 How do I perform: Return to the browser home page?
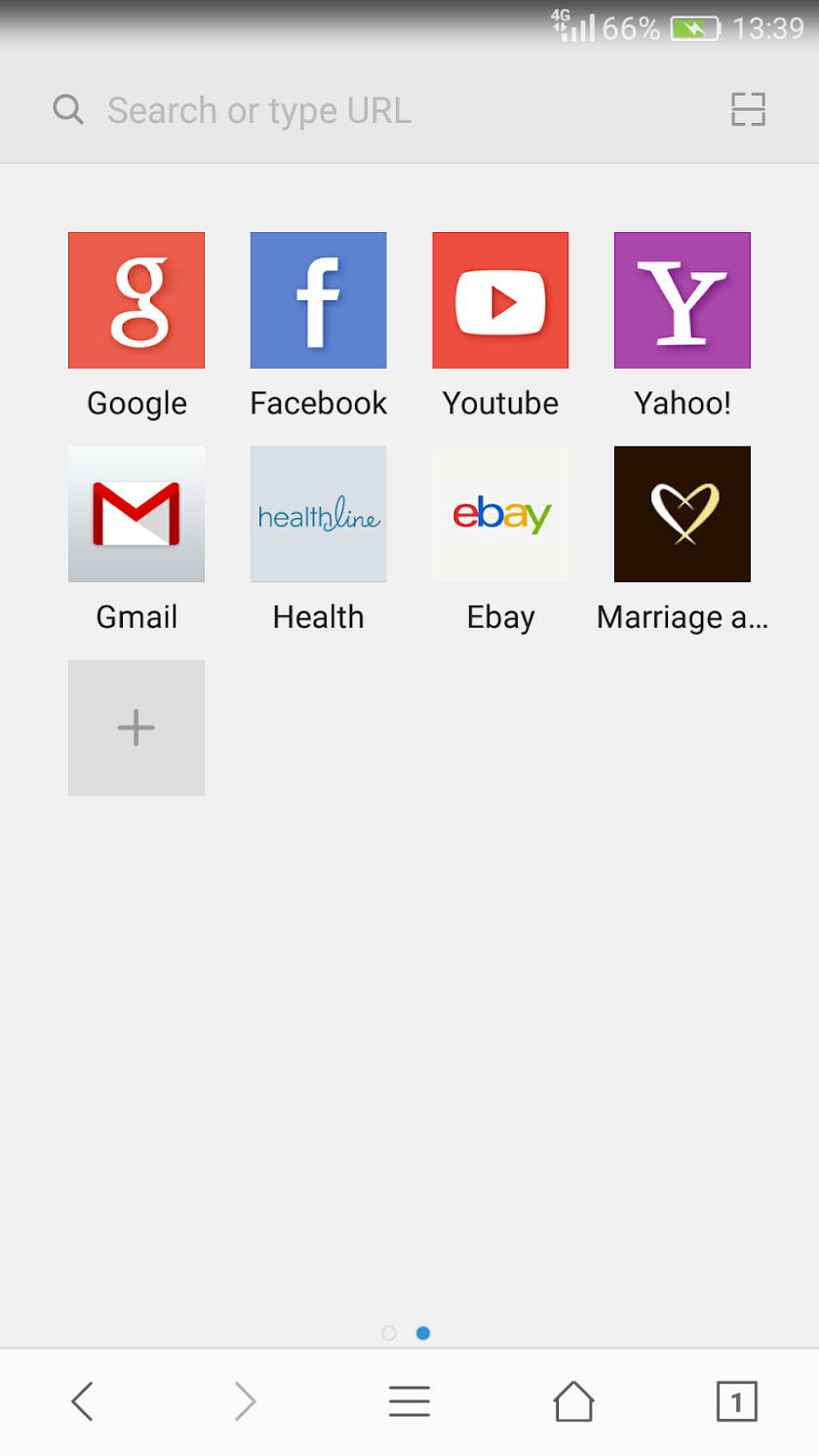[573, 1401]
